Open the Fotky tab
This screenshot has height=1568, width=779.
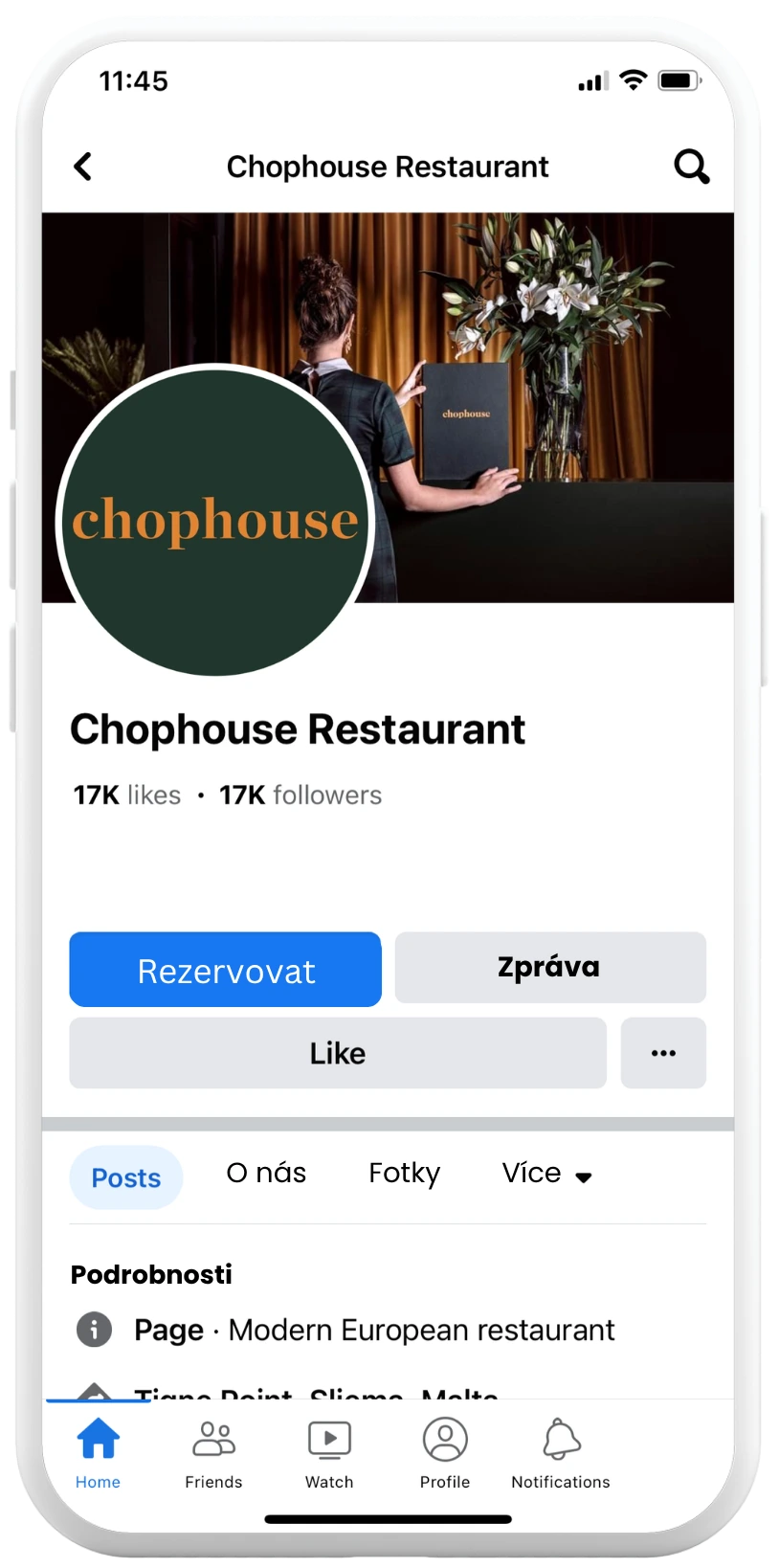click(404, 1174)
